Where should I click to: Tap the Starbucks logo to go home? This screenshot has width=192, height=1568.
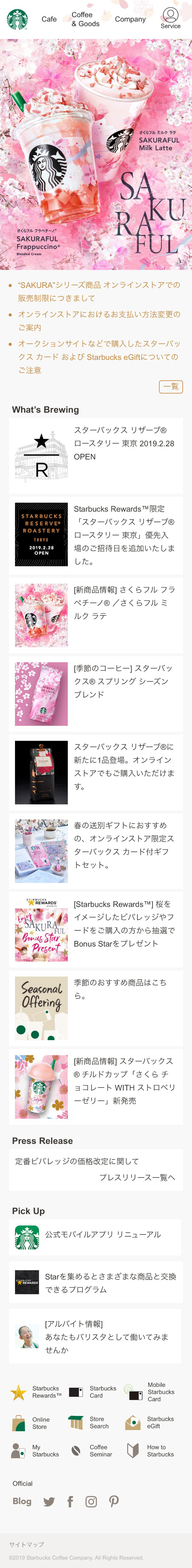(17, 19)
